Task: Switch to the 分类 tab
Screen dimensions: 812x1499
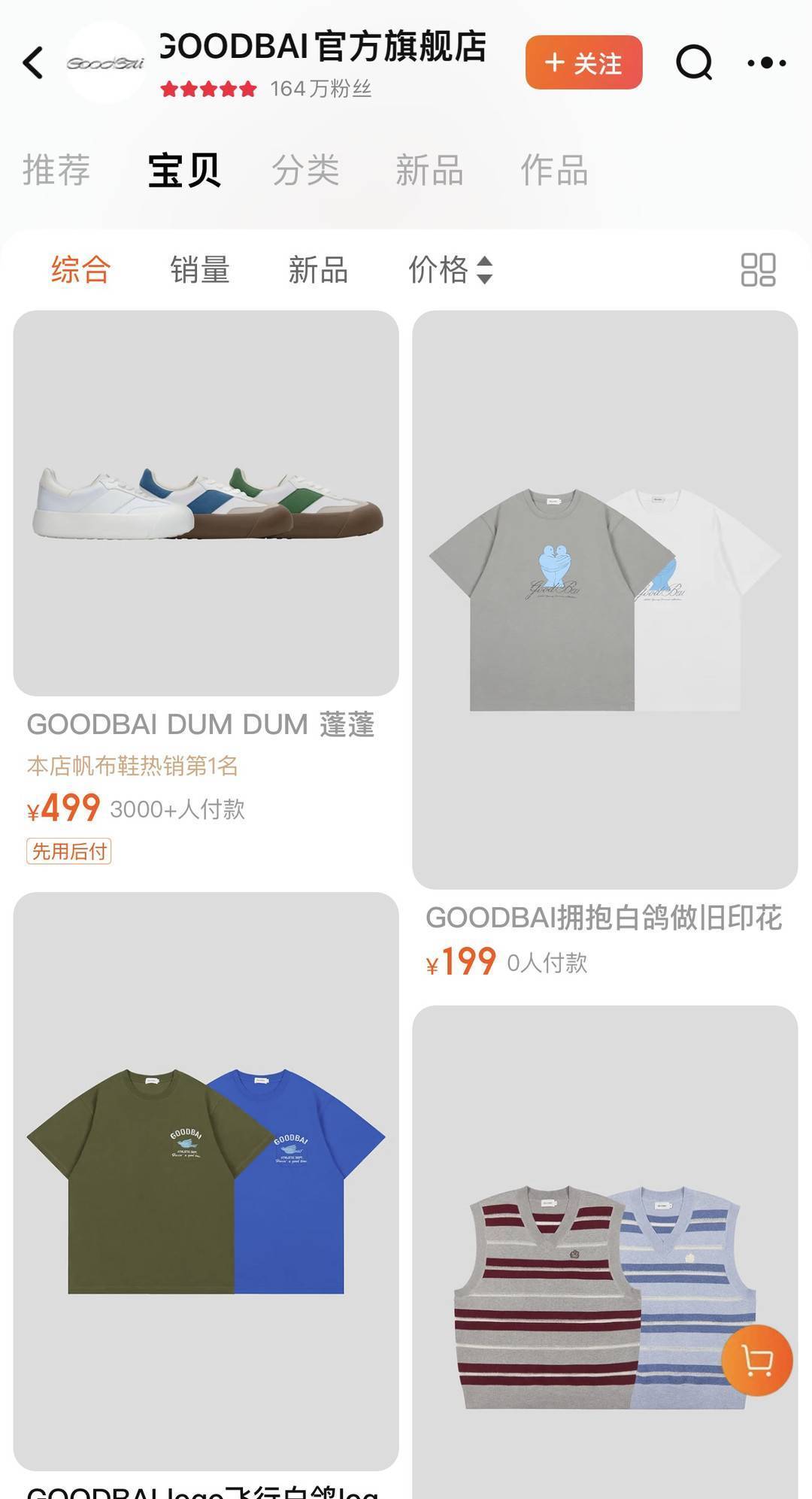Action: (x=305, y=169)
